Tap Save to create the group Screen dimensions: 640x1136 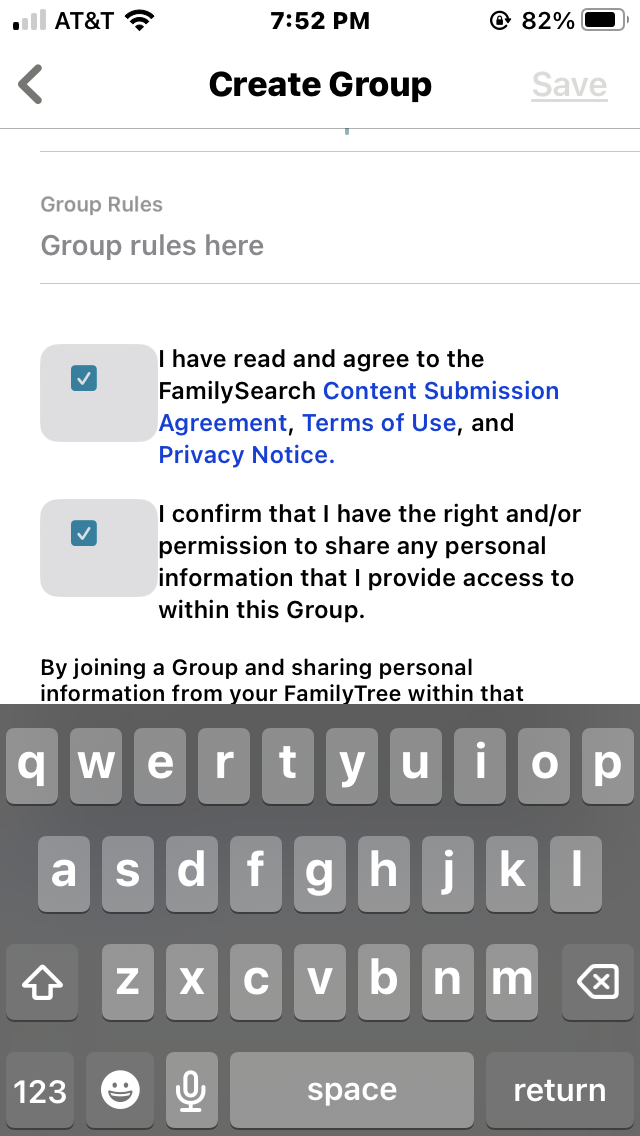[x=569, y=85]
